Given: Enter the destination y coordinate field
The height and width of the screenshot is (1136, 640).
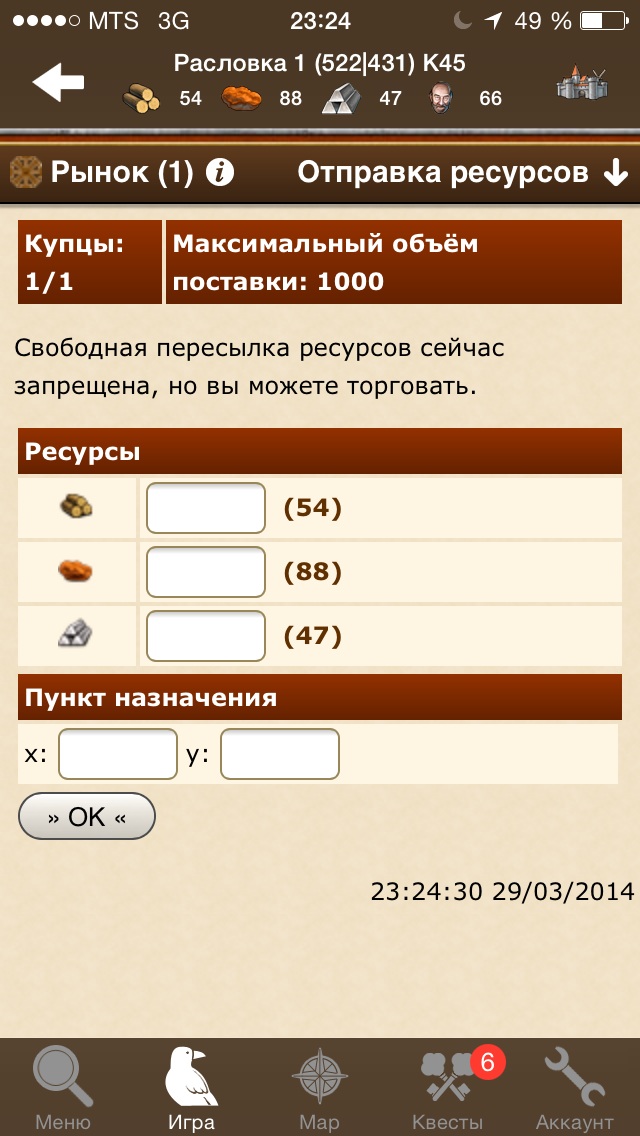Looking at the screenshot, I should pos(280,754).
